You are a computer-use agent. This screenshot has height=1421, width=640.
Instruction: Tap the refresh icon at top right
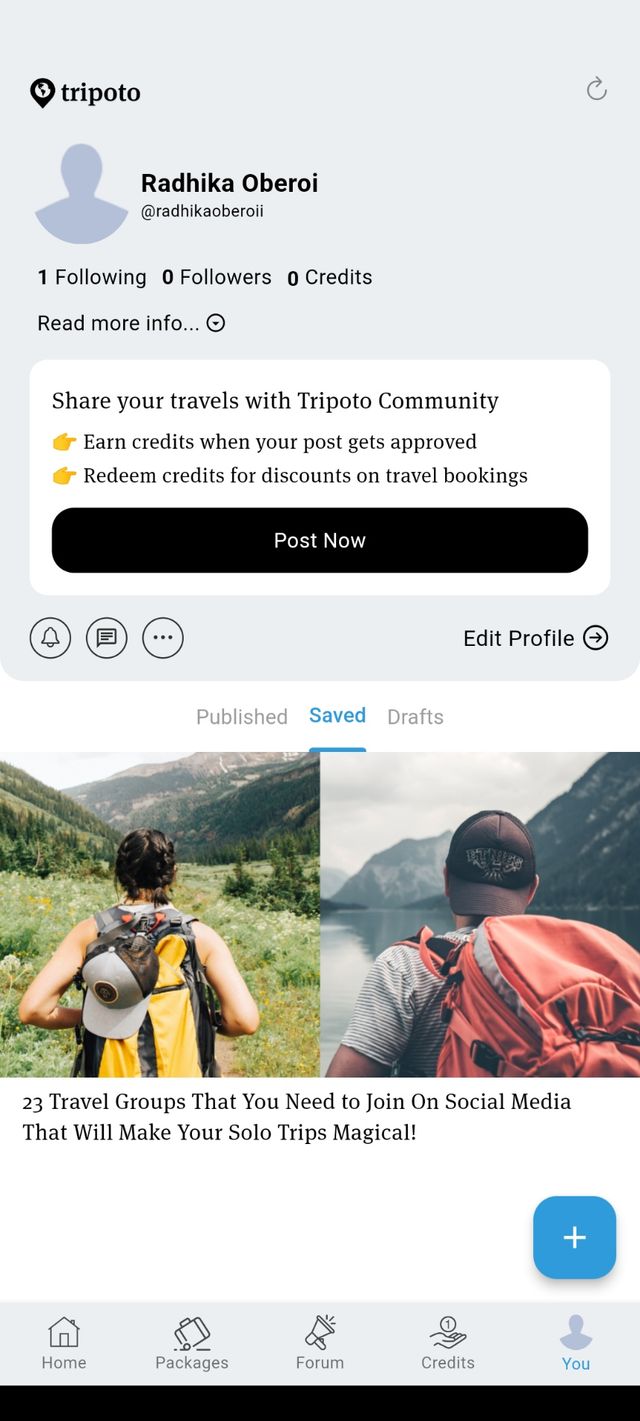[596, 90]
